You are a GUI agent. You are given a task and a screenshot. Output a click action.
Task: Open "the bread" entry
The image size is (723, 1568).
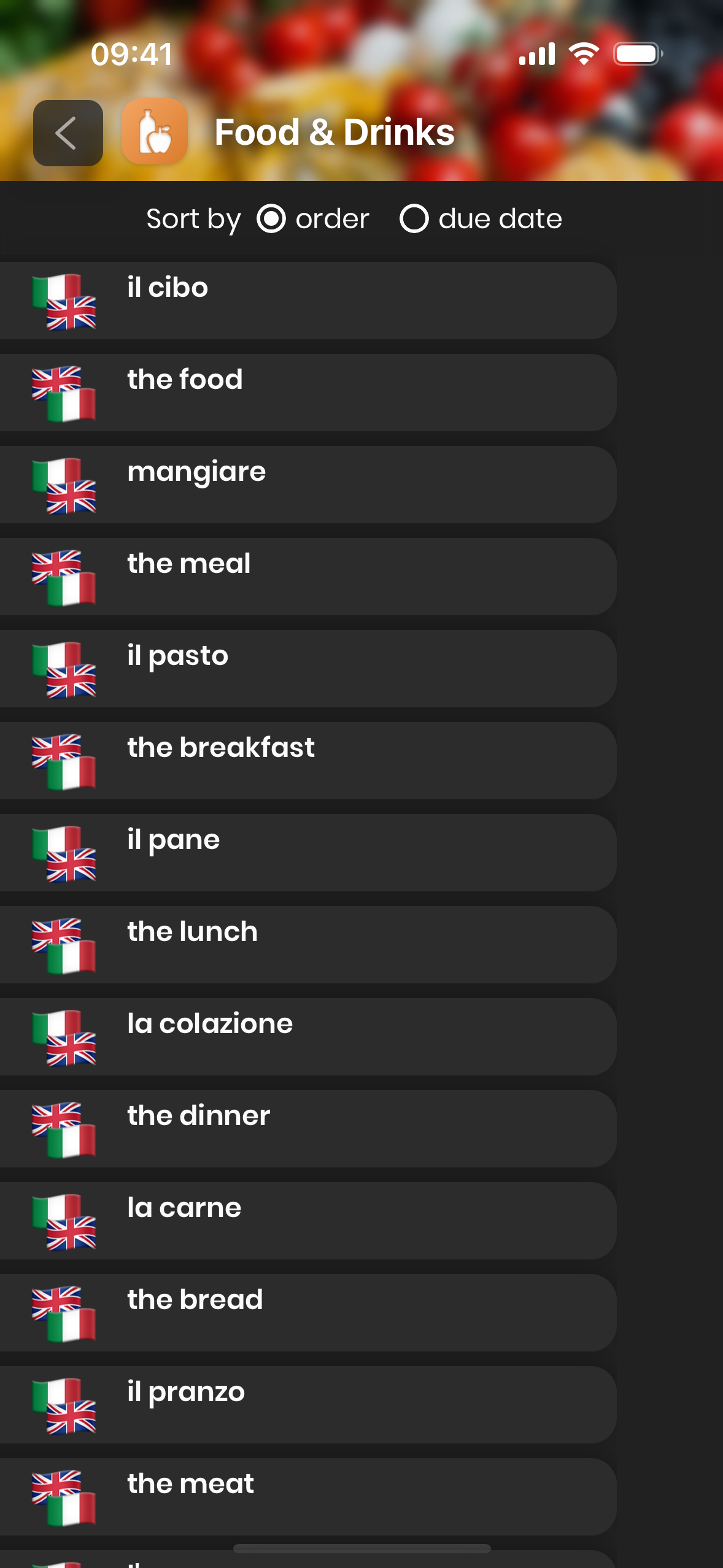click(x=308, y=1313)
